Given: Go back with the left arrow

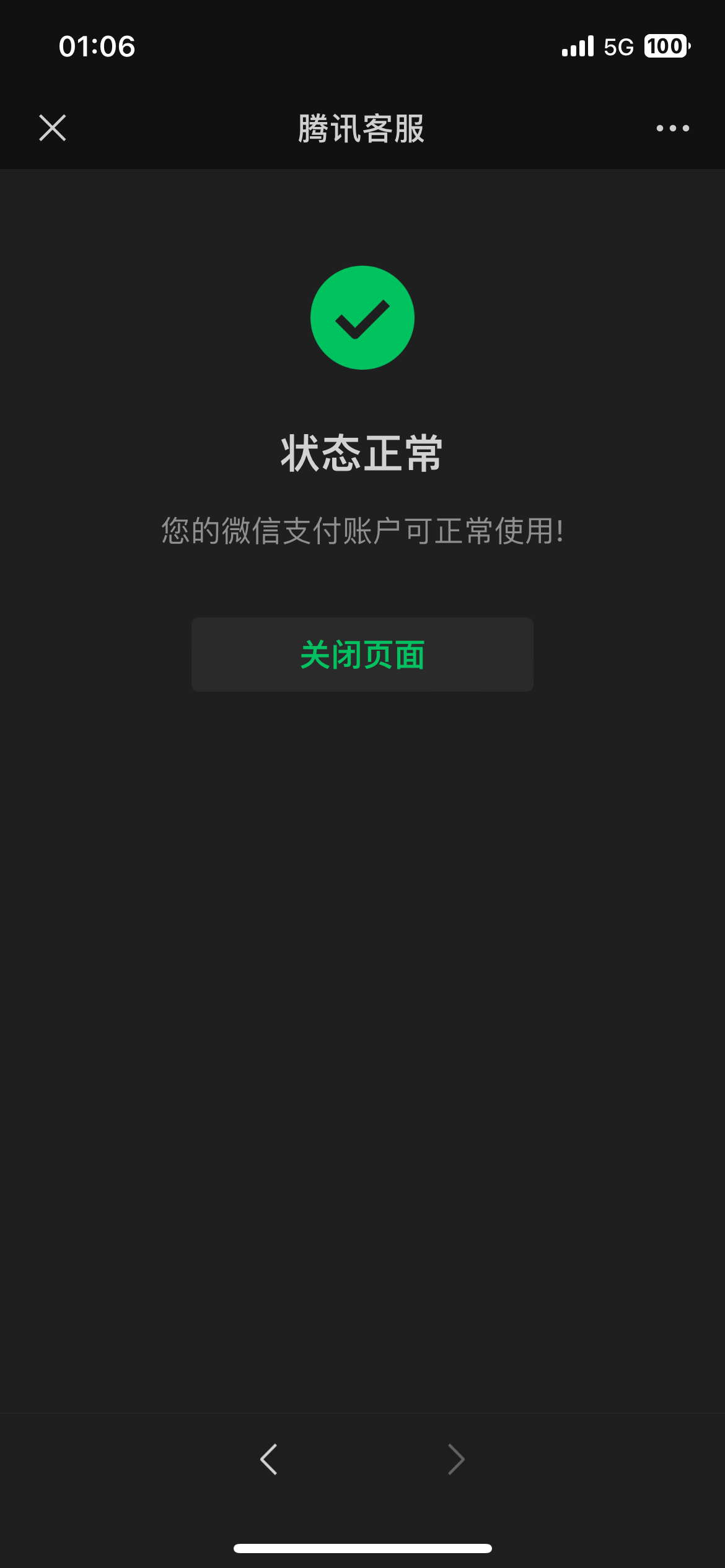Looking at the screenshot, I should coord(269,1460).
